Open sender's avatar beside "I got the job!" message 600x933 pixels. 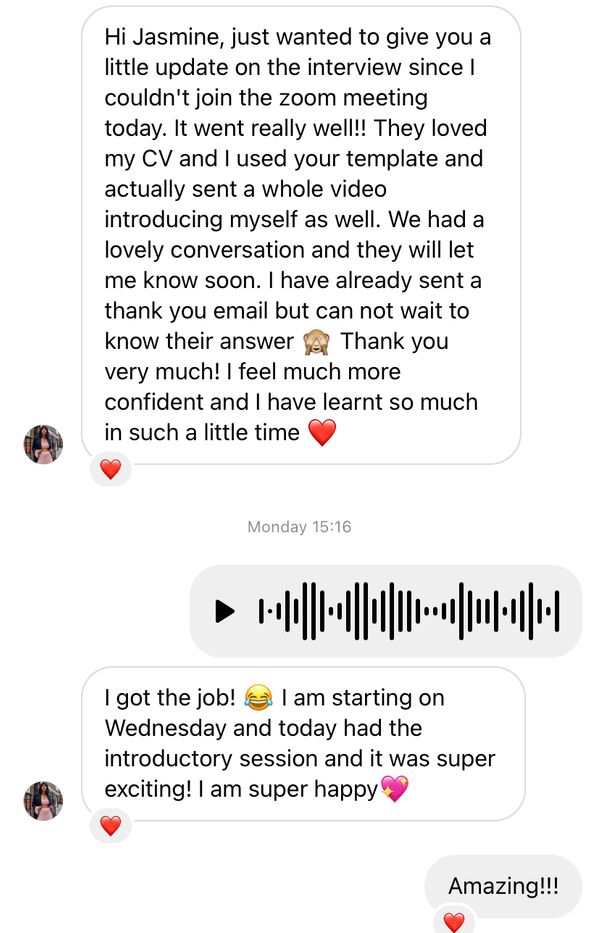point(43,800)
